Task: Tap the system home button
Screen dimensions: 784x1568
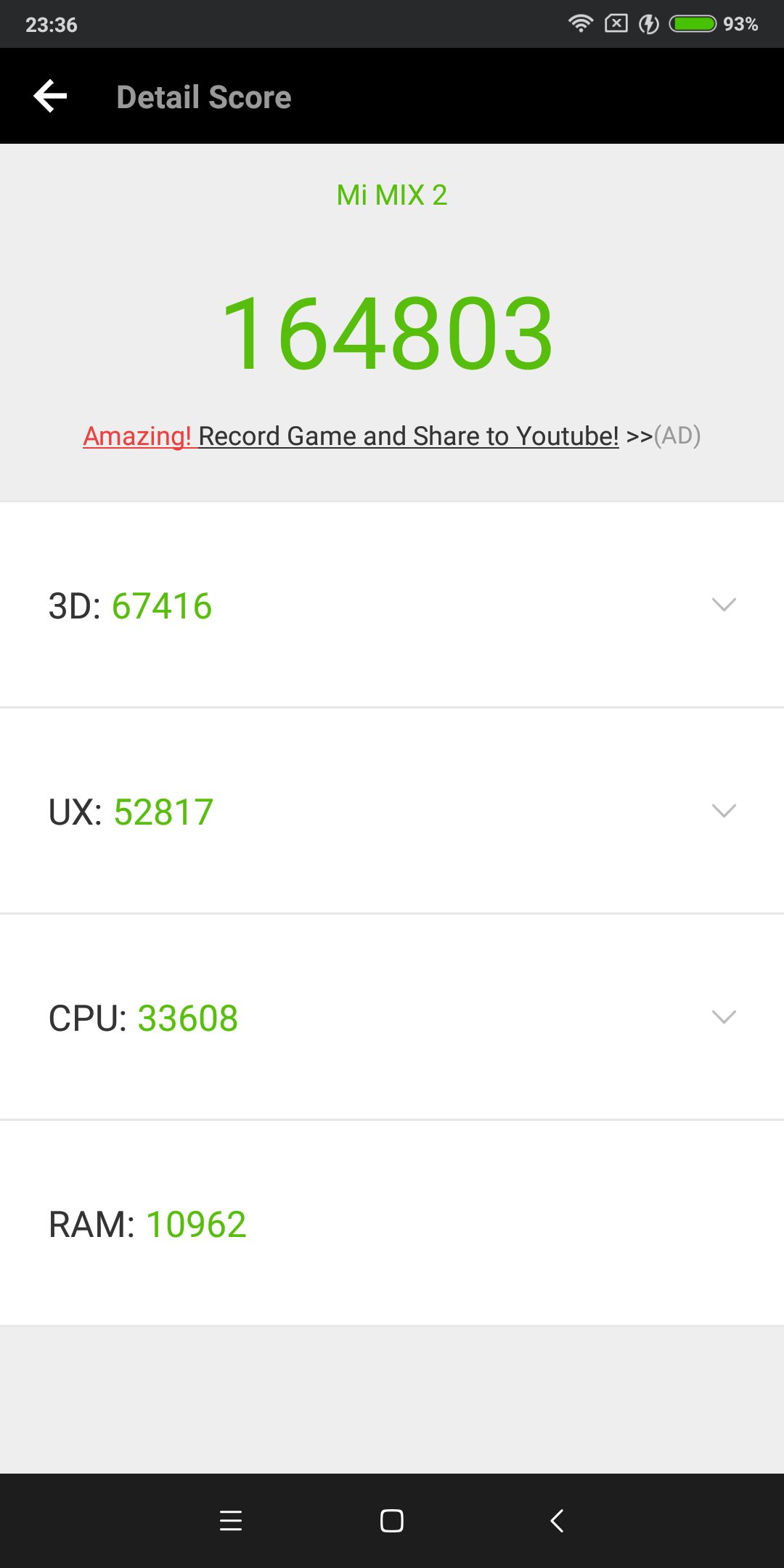Action: point(392,1521)
